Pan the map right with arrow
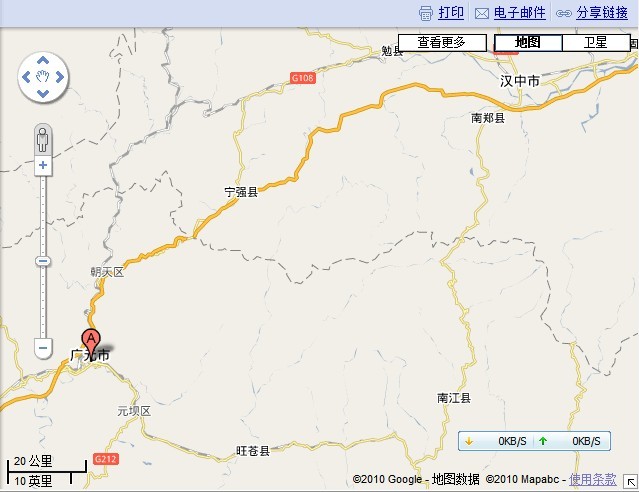 coord(60,77)
